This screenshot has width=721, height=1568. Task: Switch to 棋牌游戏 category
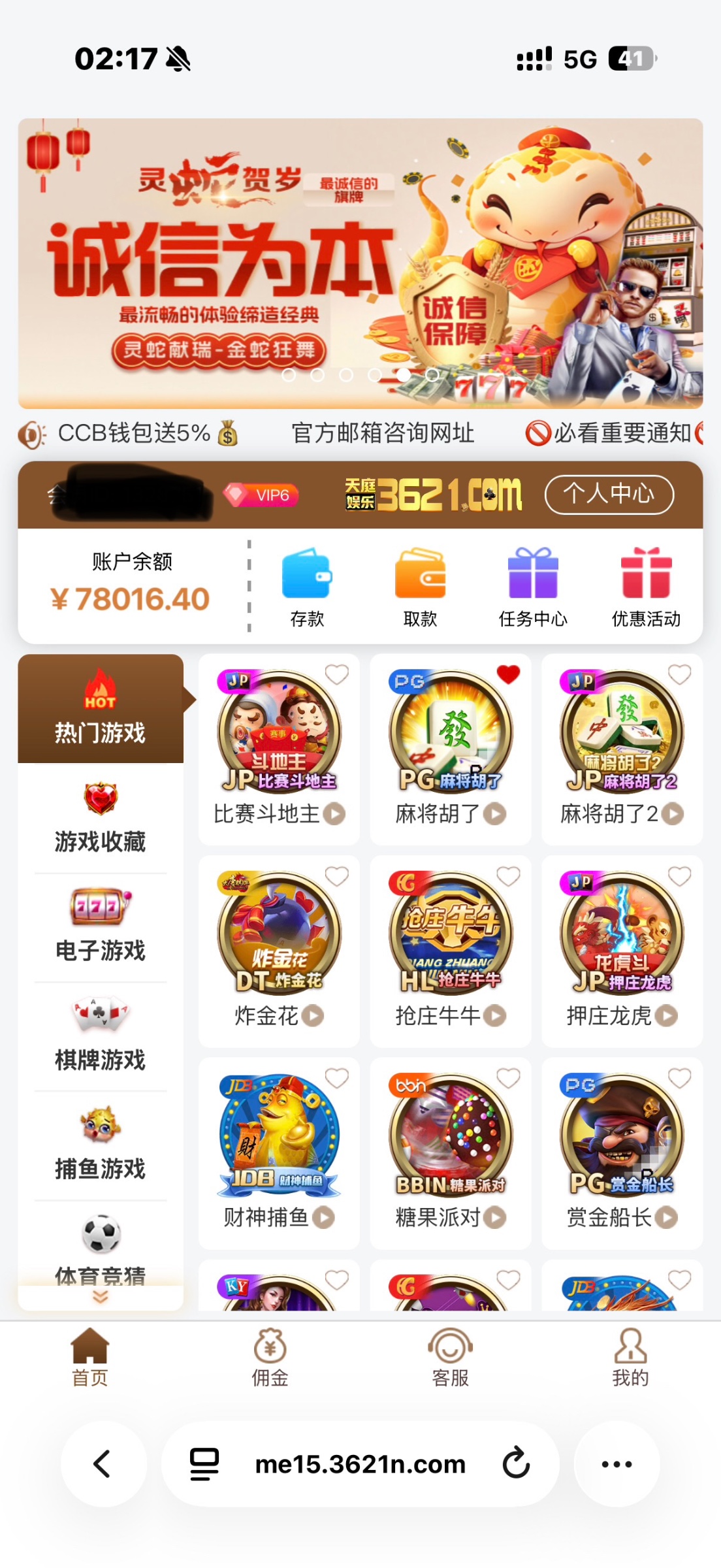point(100,1036)
